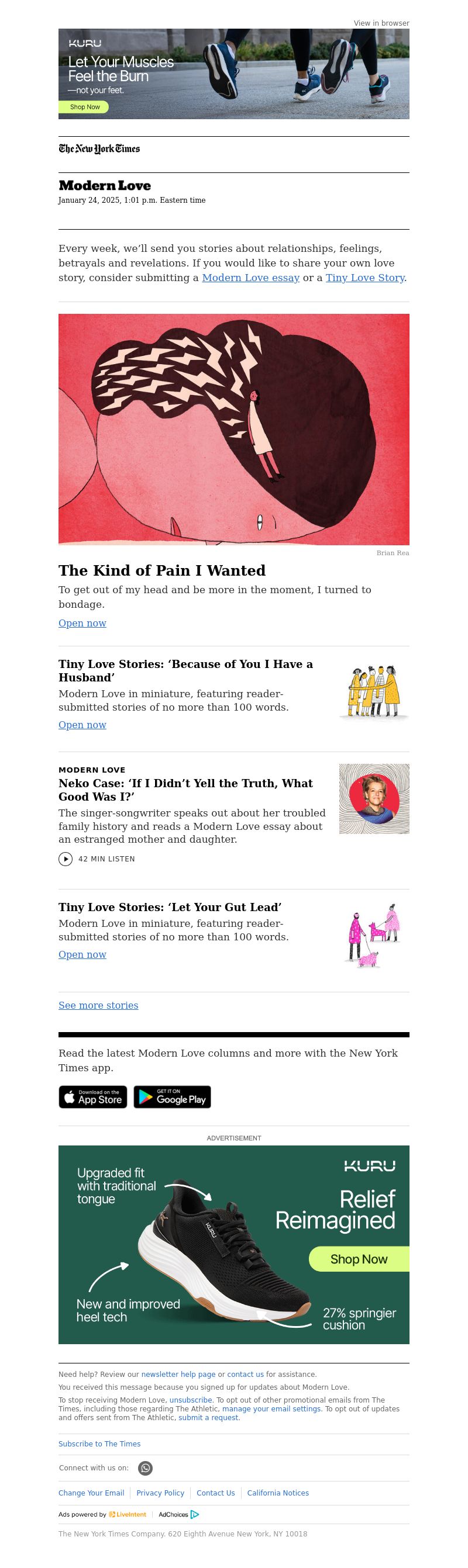
Task: Tap Open now under Let Your Gut Lead
Action: 82,954
